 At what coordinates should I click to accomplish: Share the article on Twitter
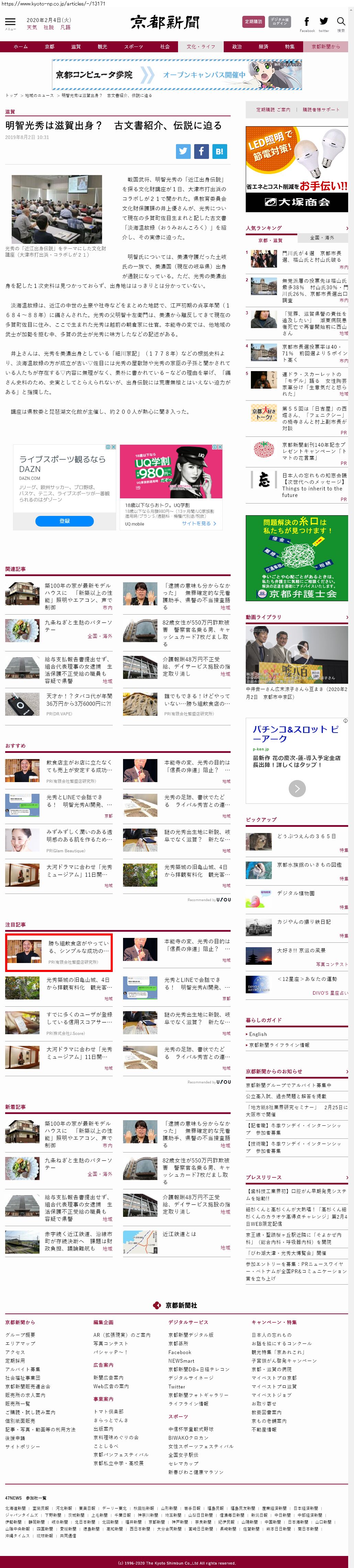click(x=183, y=152)
